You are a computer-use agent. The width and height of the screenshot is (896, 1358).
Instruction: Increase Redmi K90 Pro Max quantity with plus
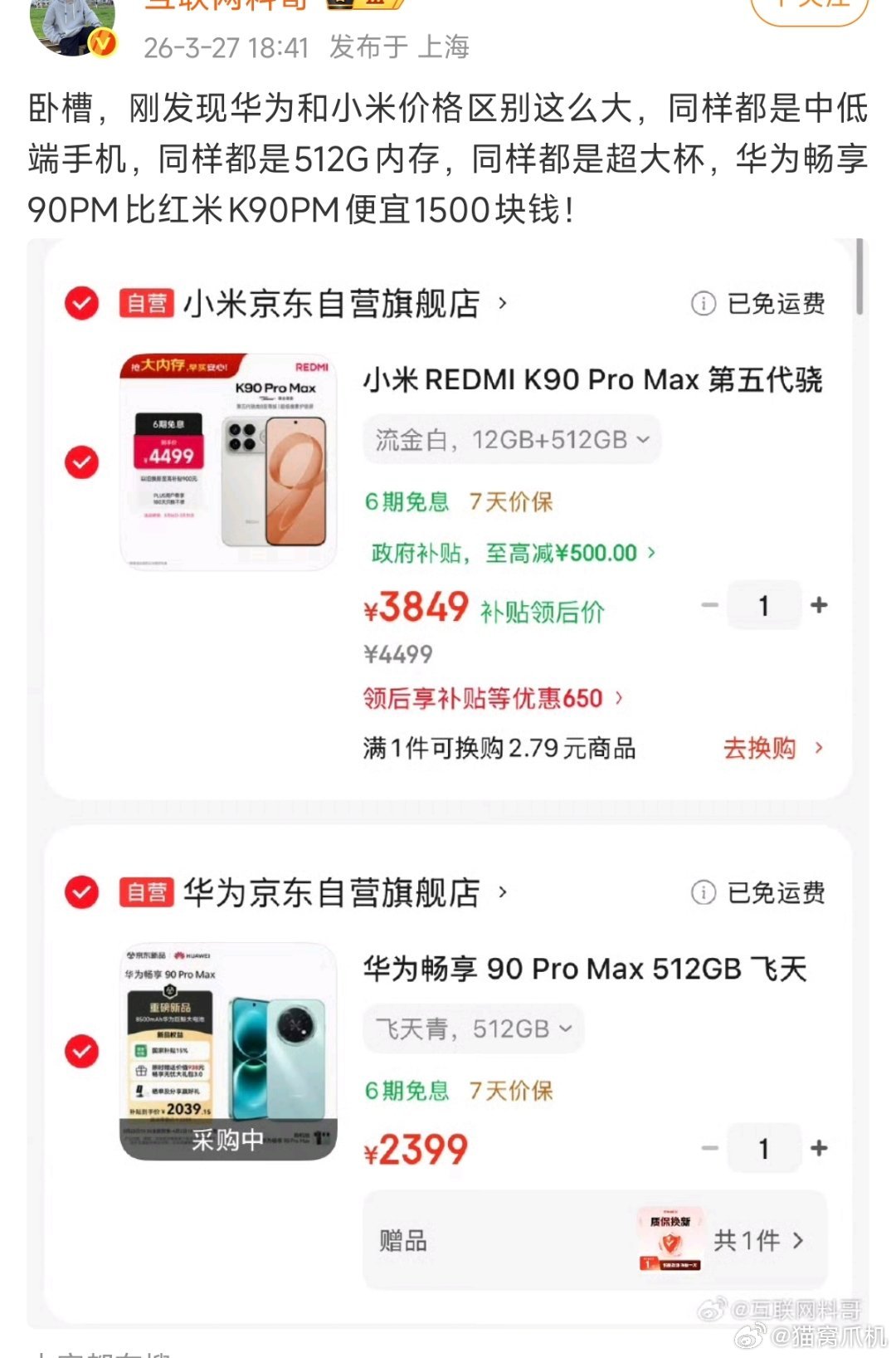819,605
